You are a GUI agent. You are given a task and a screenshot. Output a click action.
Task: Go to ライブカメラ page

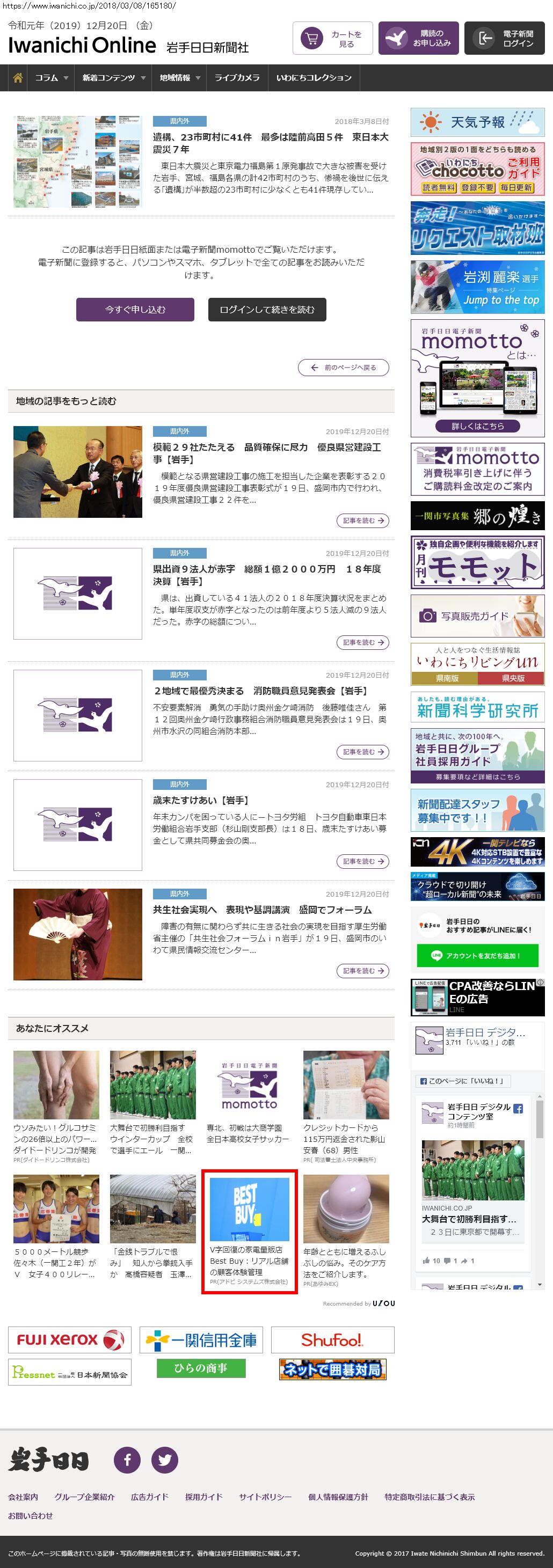[237, 78]
